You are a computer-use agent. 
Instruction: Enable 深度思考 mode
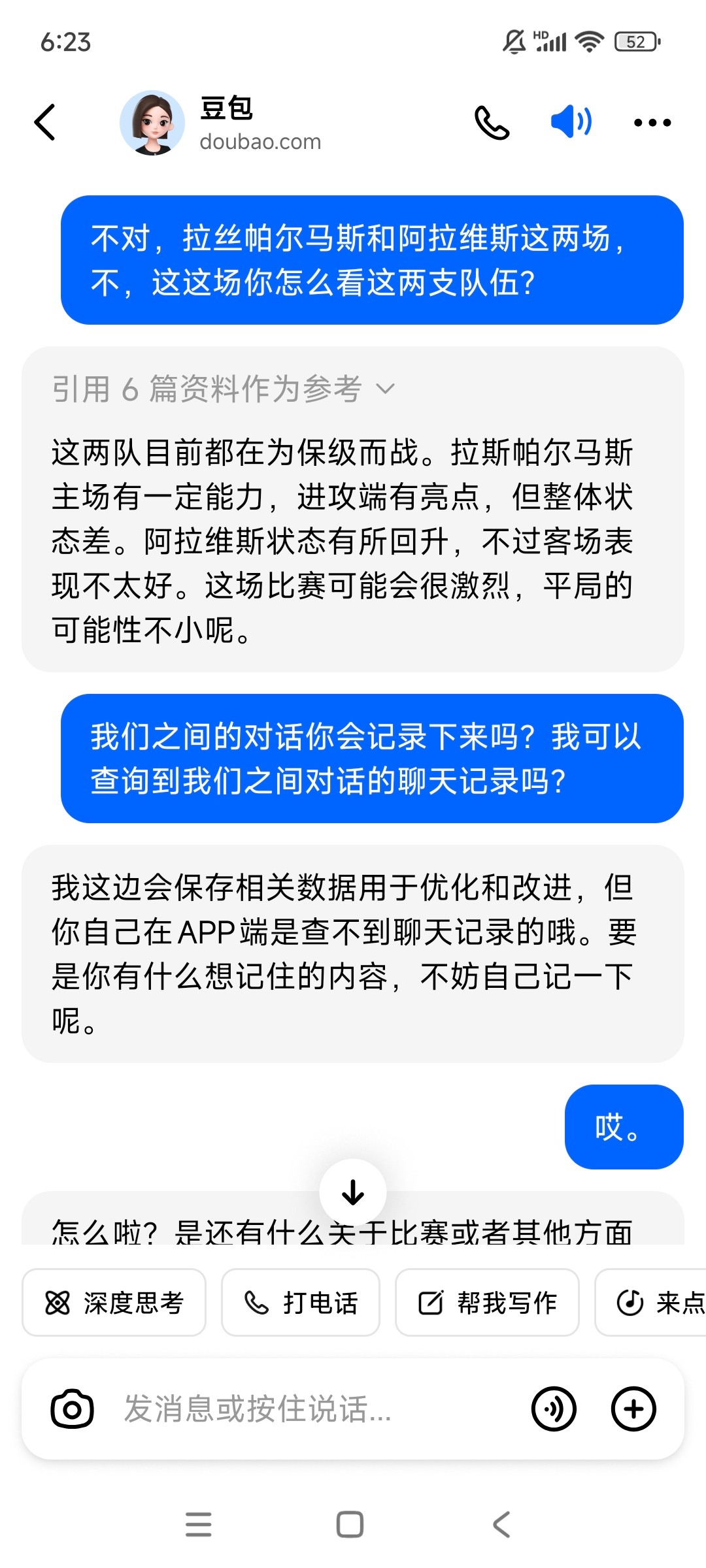pos(114,1303)
